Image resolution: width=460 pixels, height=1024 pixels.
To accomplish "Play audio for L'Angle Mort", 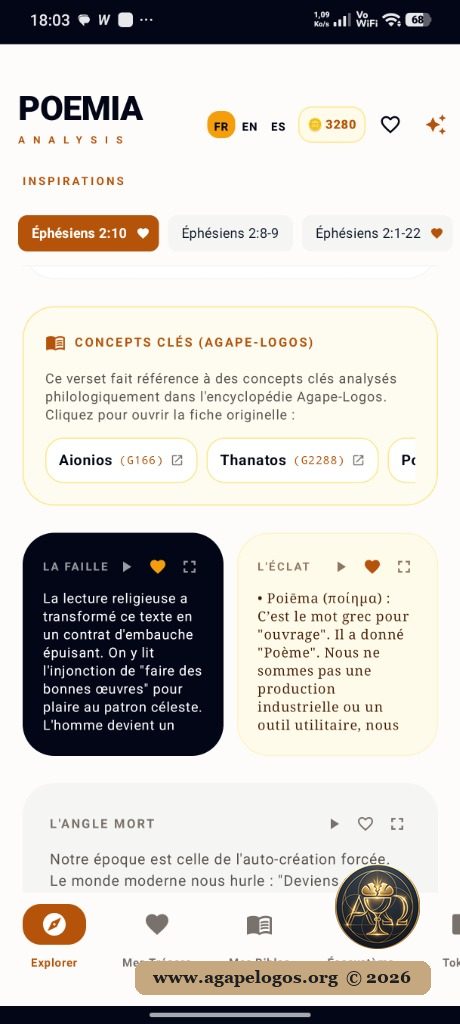I will click(335, 824).
